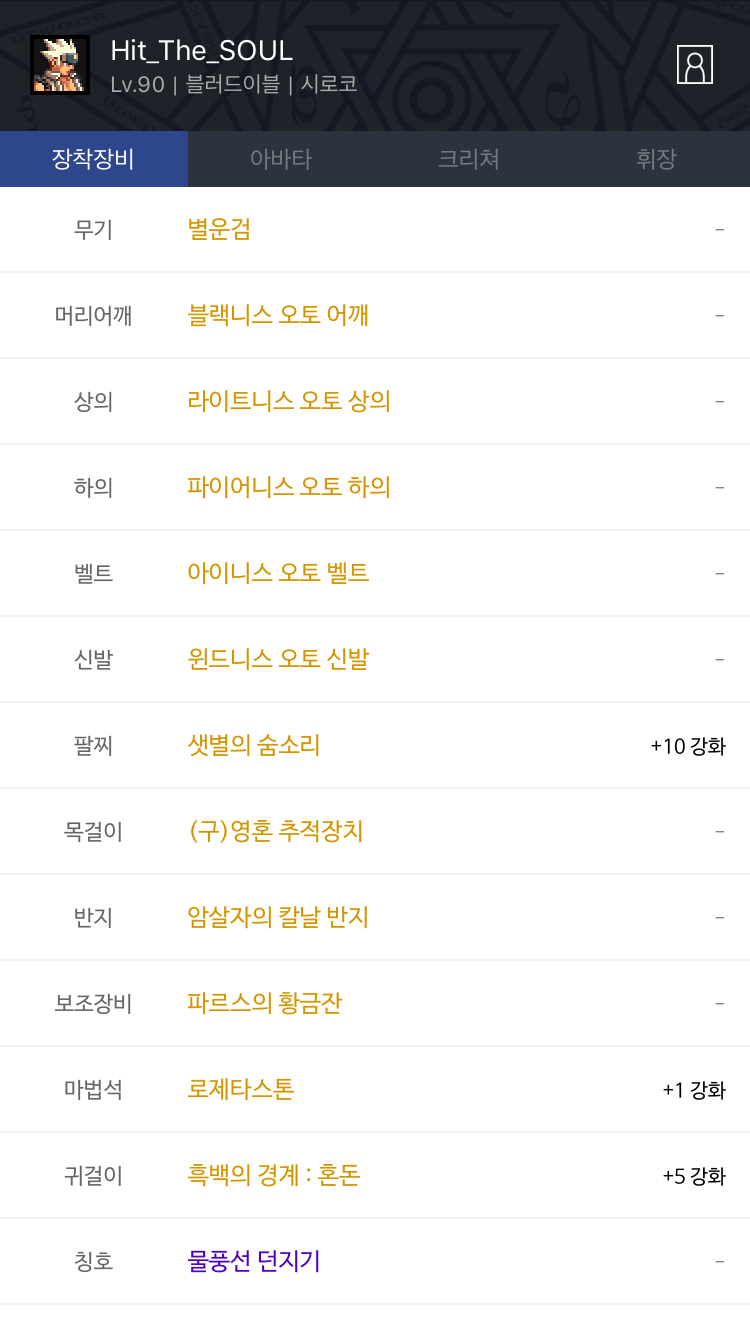
Task: Open the 블랙니스 오토 어깨 item
Action: pos(278,316)
